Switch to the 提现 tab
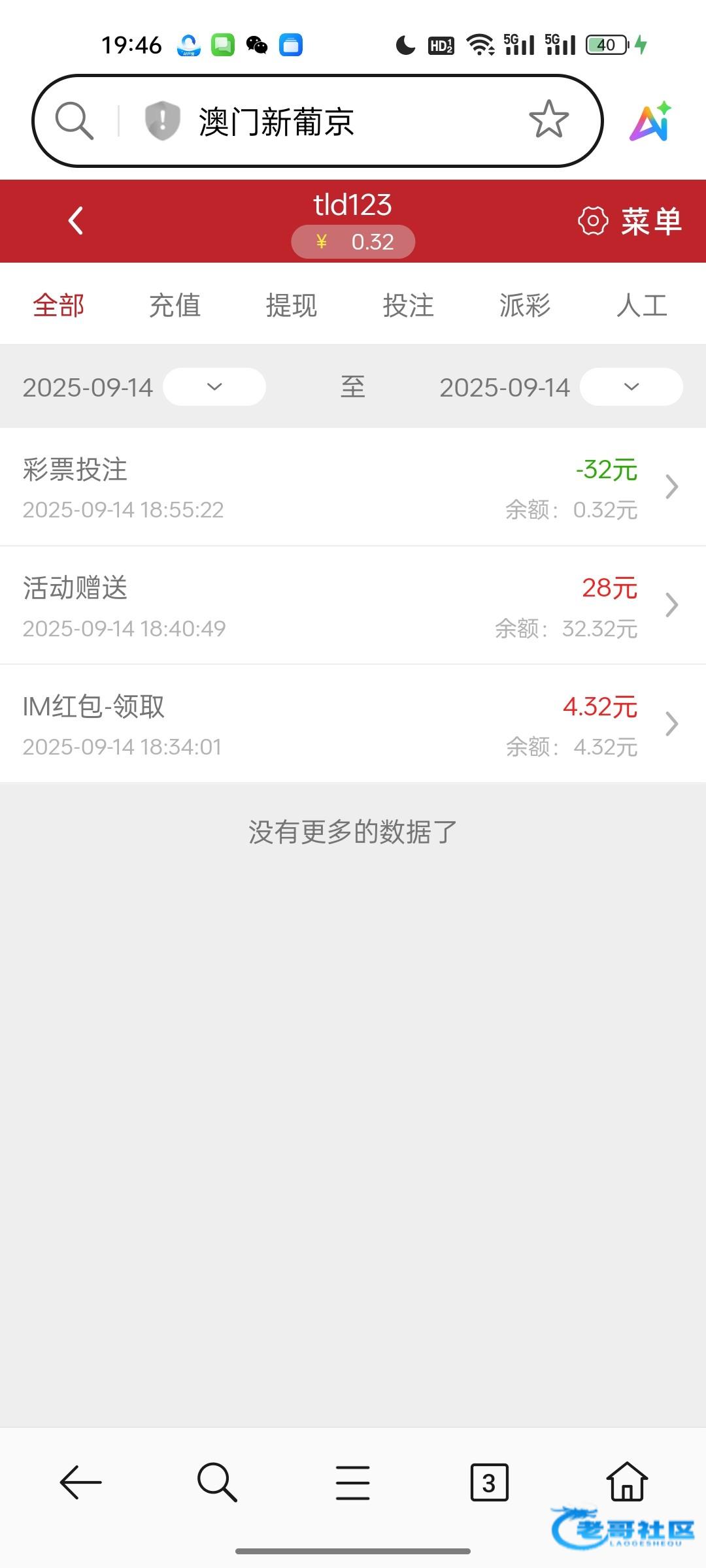The height and width of the screenshot is (1568, 706). [x=292, y=305]
